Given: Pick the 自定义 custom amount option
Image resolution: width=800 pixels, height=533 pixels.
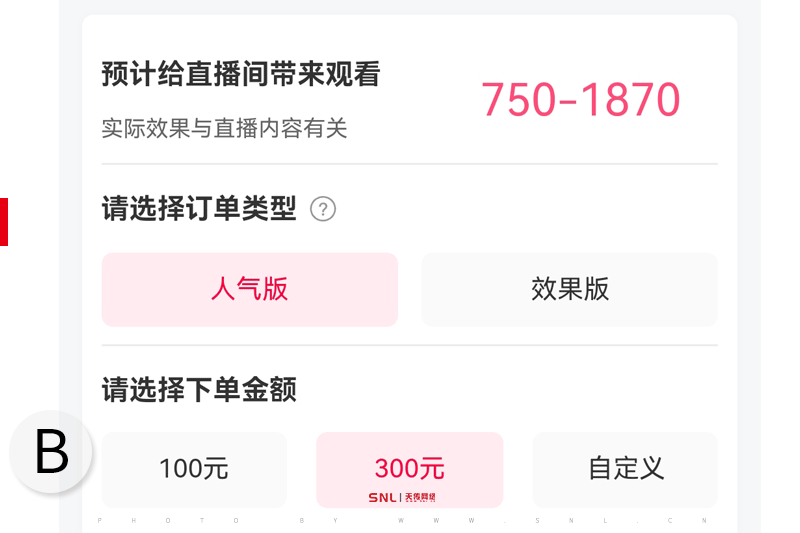Looking at the screenshot, I should [625, 468].
